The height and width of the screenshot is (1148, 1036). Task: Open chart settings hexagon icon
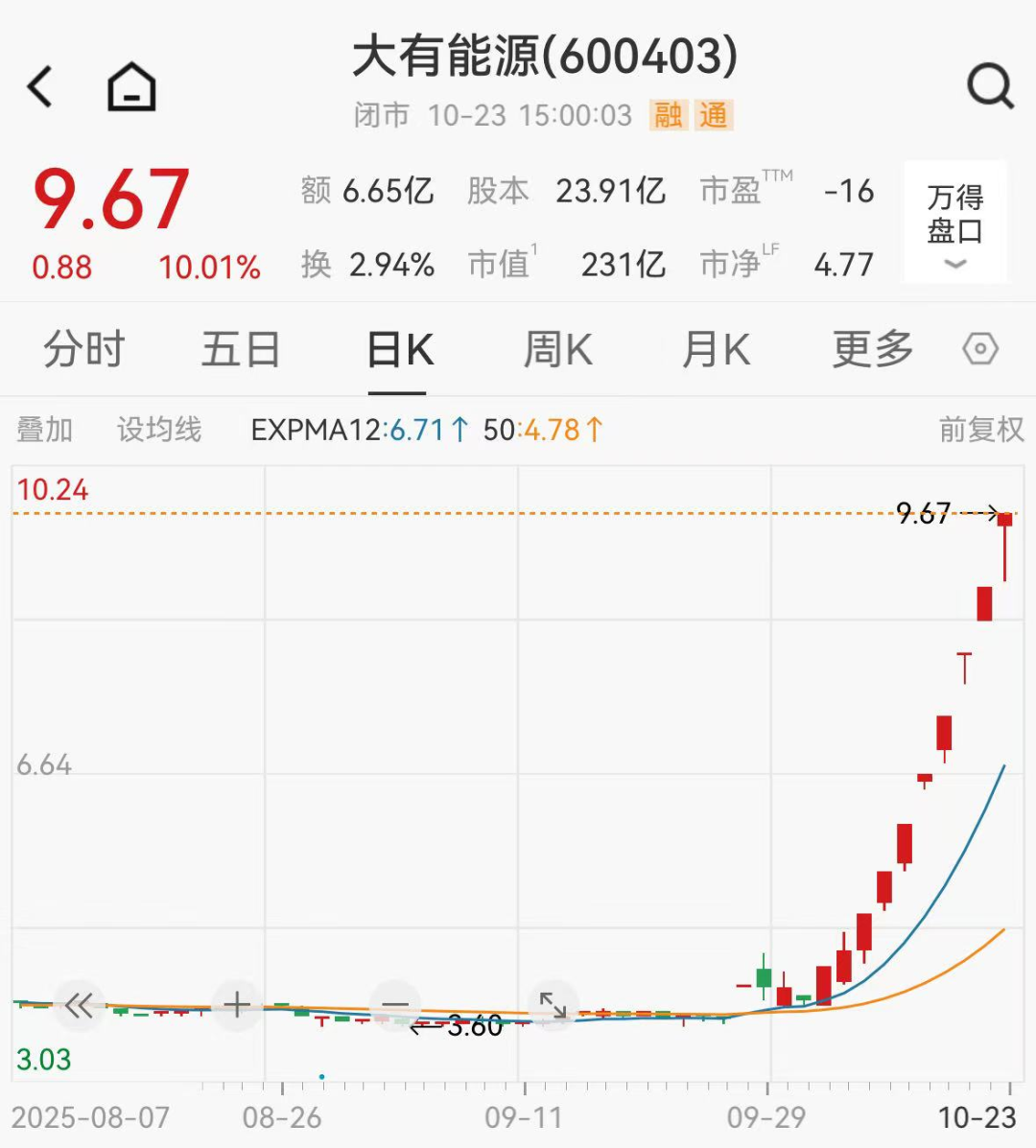(x=980, y=349)
